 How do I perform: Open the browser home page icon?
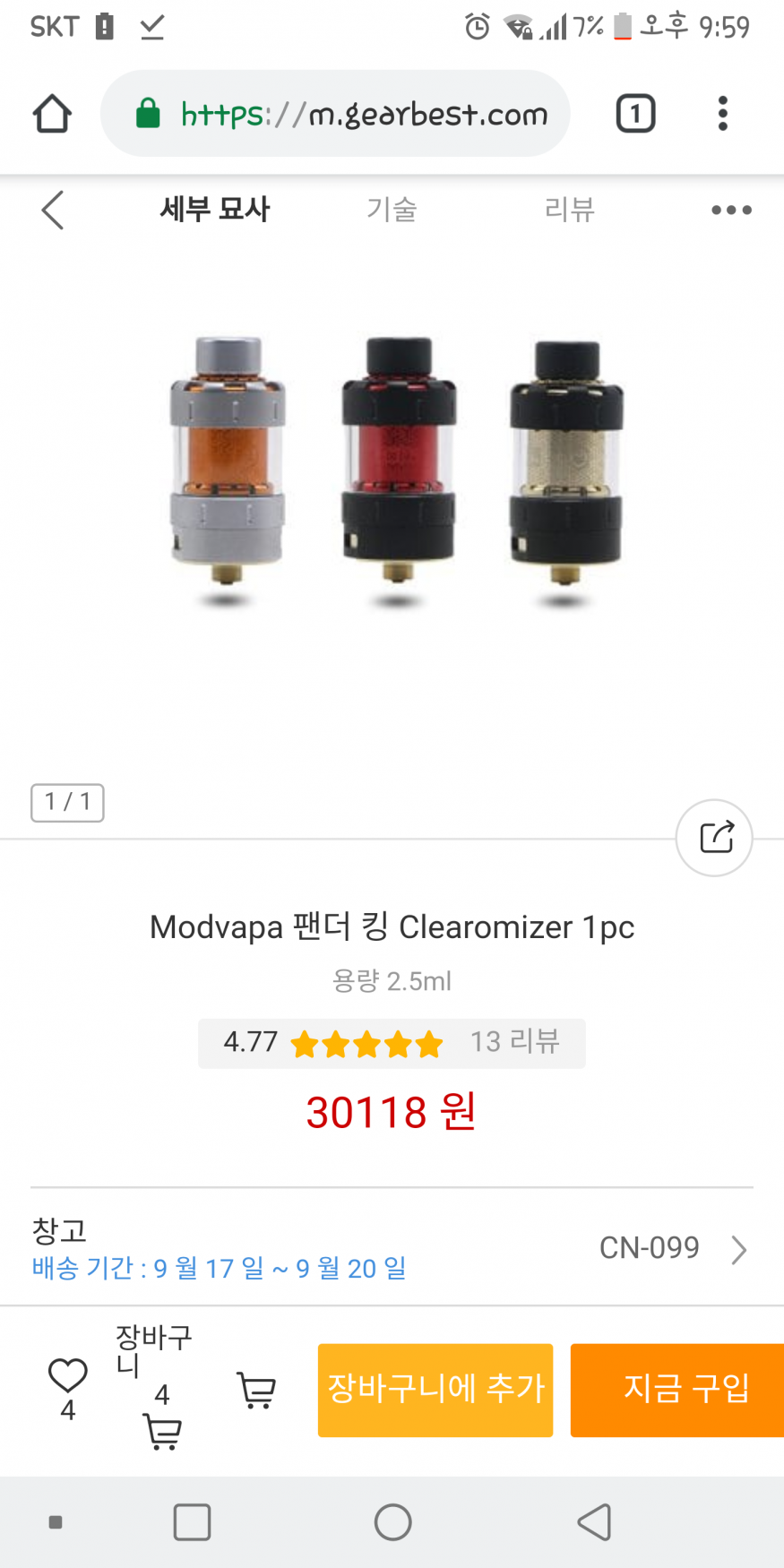point(52,114)
